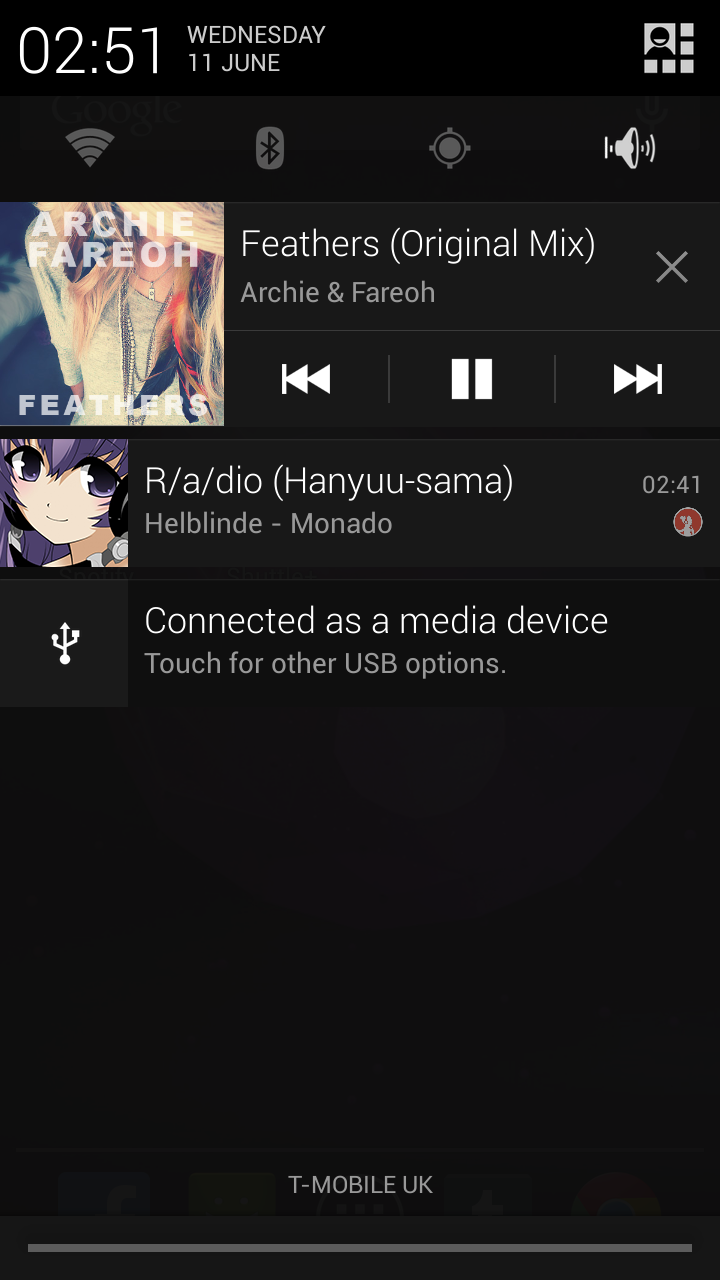
Task: Skip to the previous track
Action: 306,379
